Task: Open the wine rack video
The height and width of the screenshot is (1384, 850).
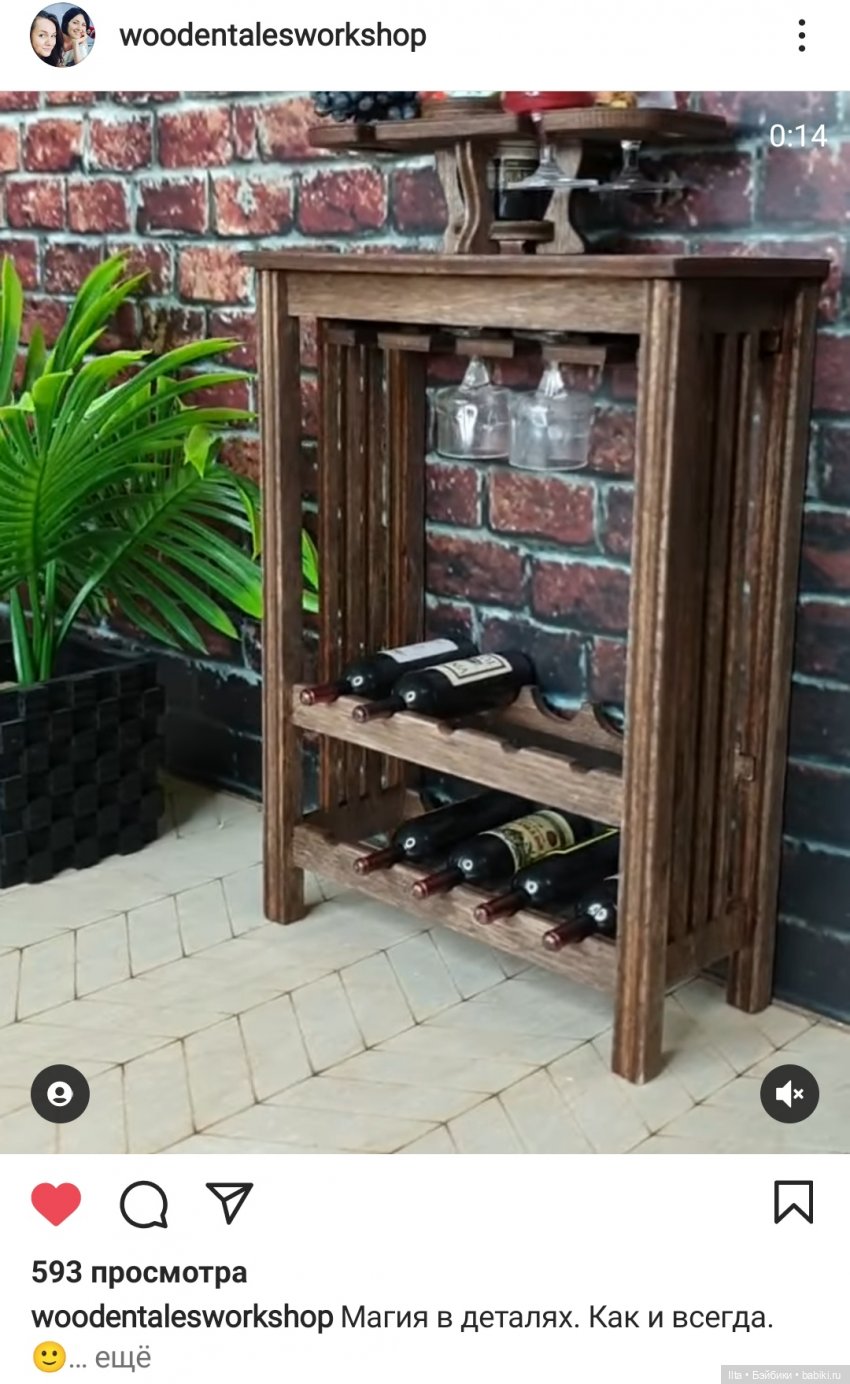Action: (x=425, y=620)
